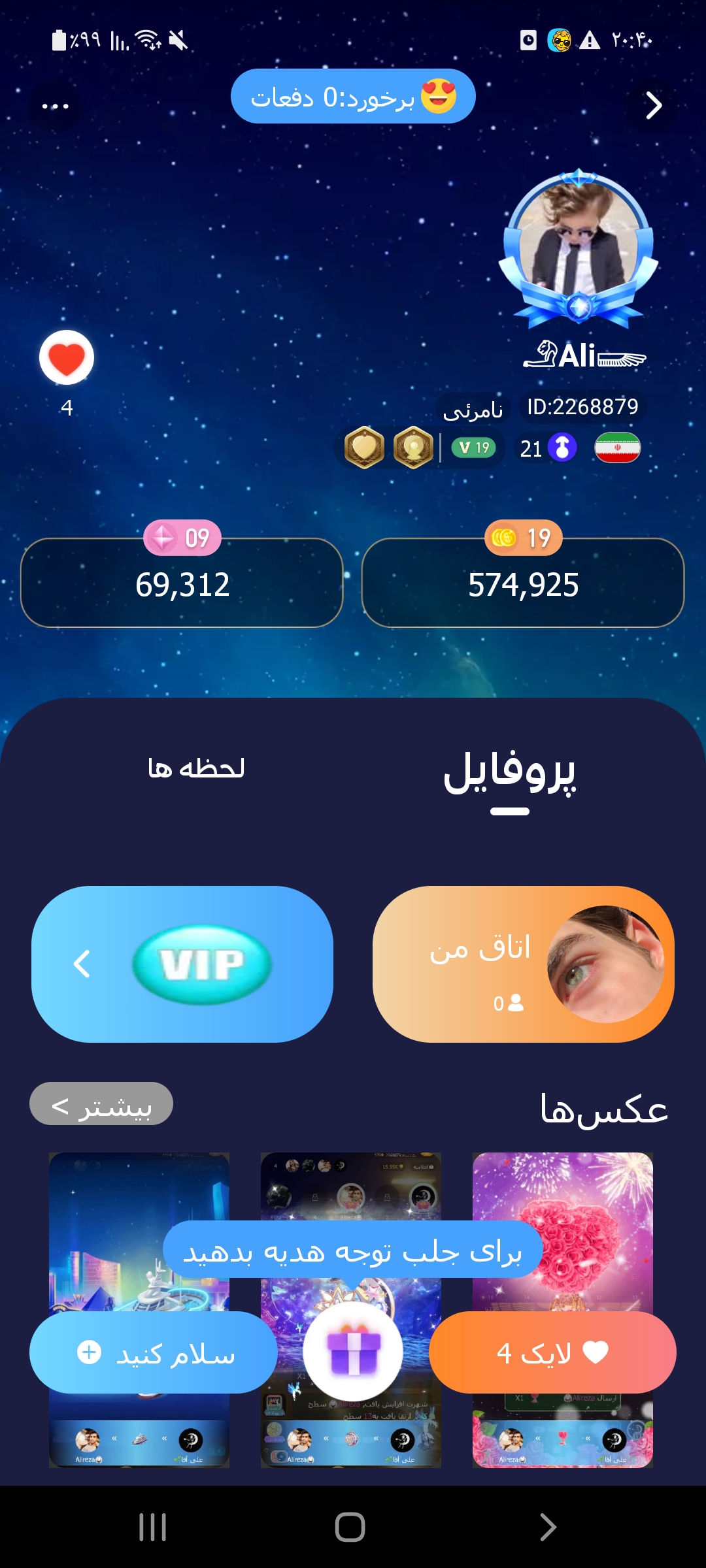Tap the سلام کنید greeting button
Image resolution: width=706 pixels, height=1568 pixels.
(x=154, y=1352)
